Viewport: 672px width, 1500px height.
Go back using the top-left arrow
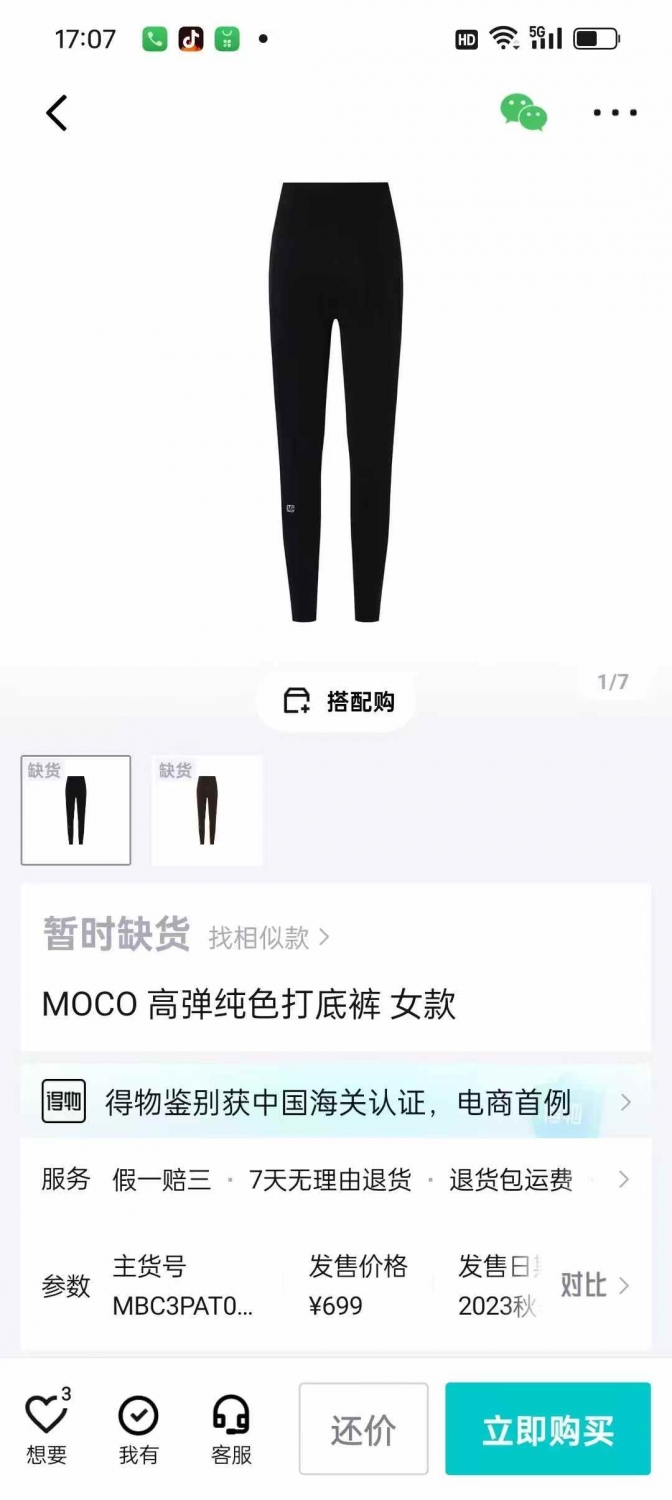click(57, 113)
